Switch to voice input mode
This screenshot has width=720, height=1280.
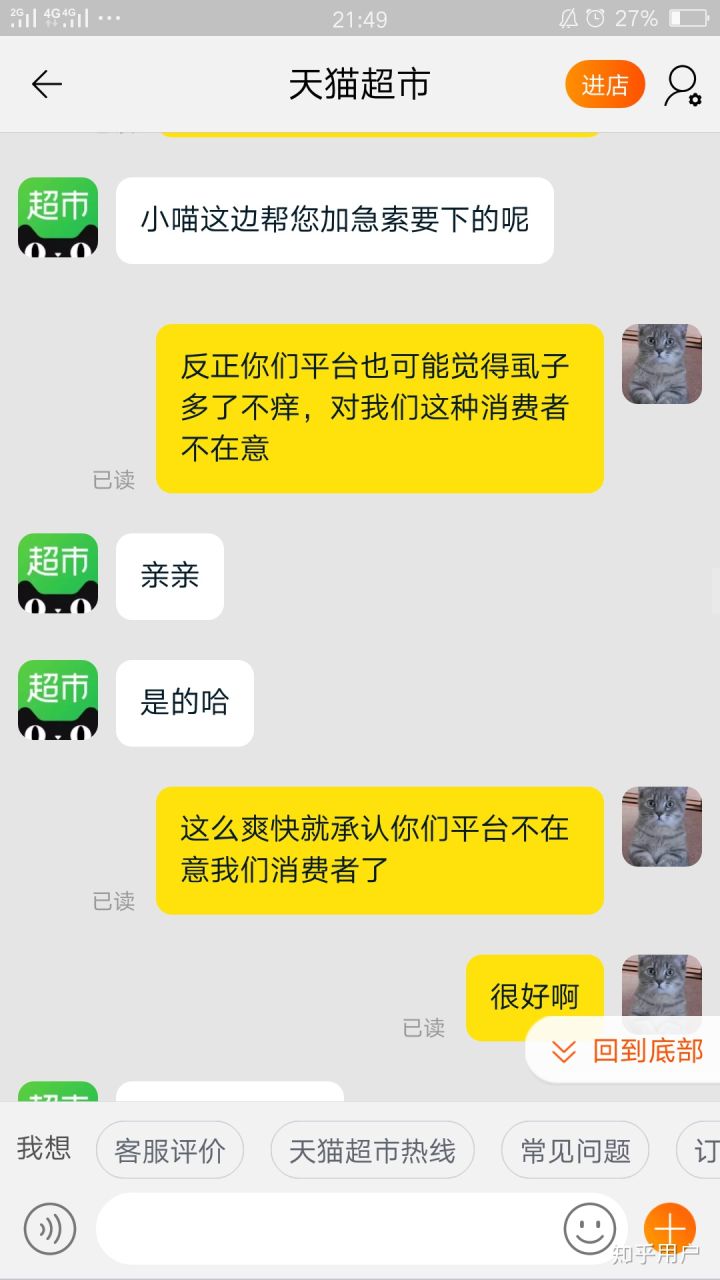(50, 1229)
